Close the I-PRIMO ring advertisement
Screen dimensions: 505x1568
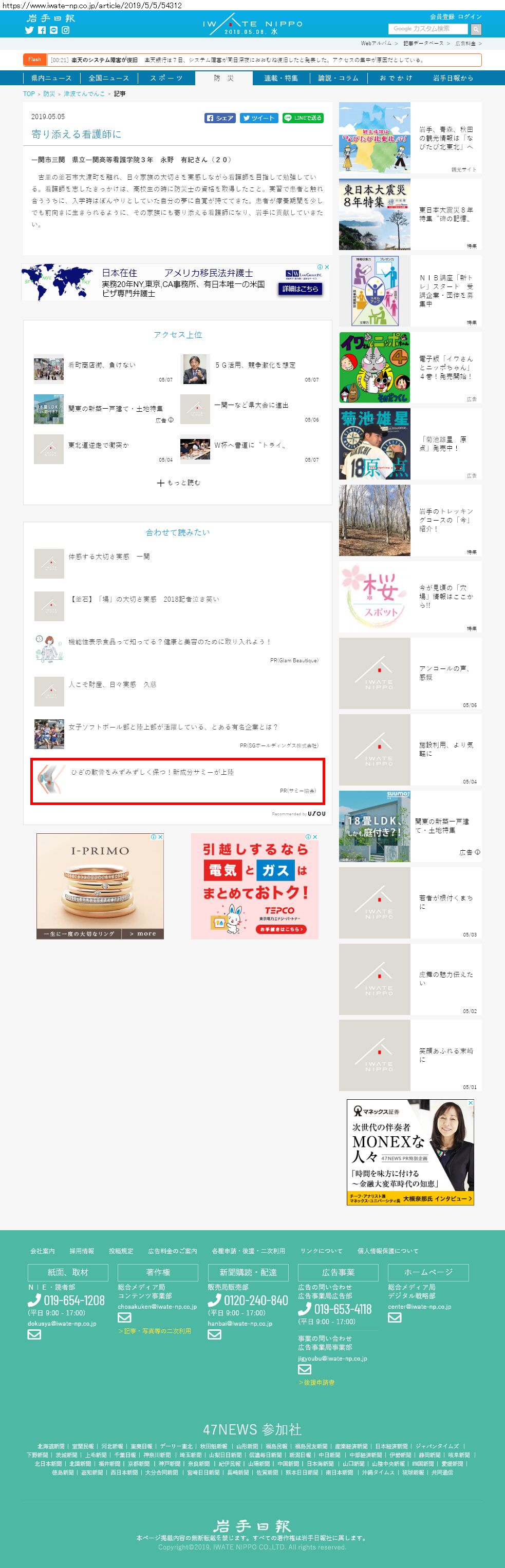[160, 837]
